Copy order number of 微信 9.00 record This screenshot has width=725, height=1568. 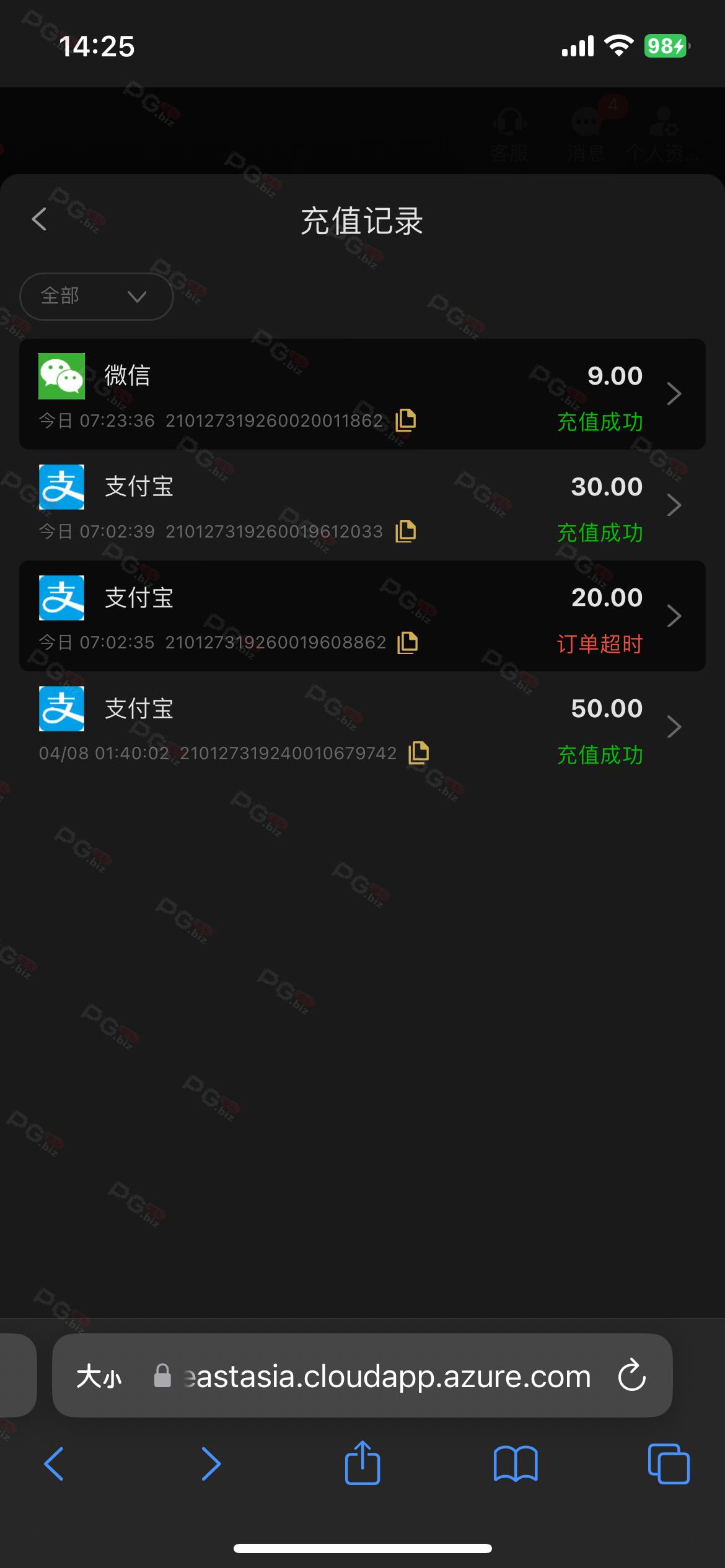click(406, 420)
